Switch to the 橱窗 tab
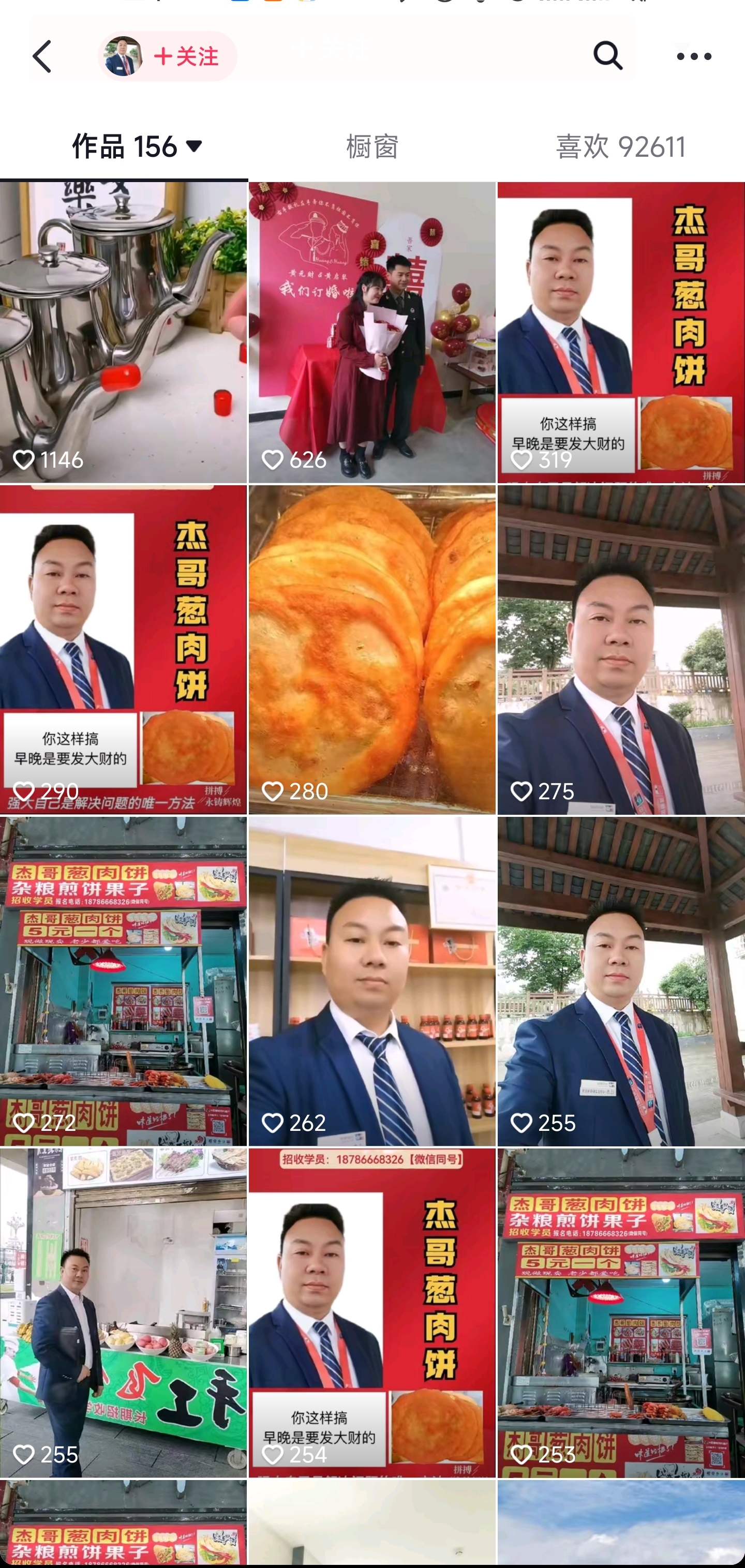Screen dimensions: 745x1568 point(372,147)
